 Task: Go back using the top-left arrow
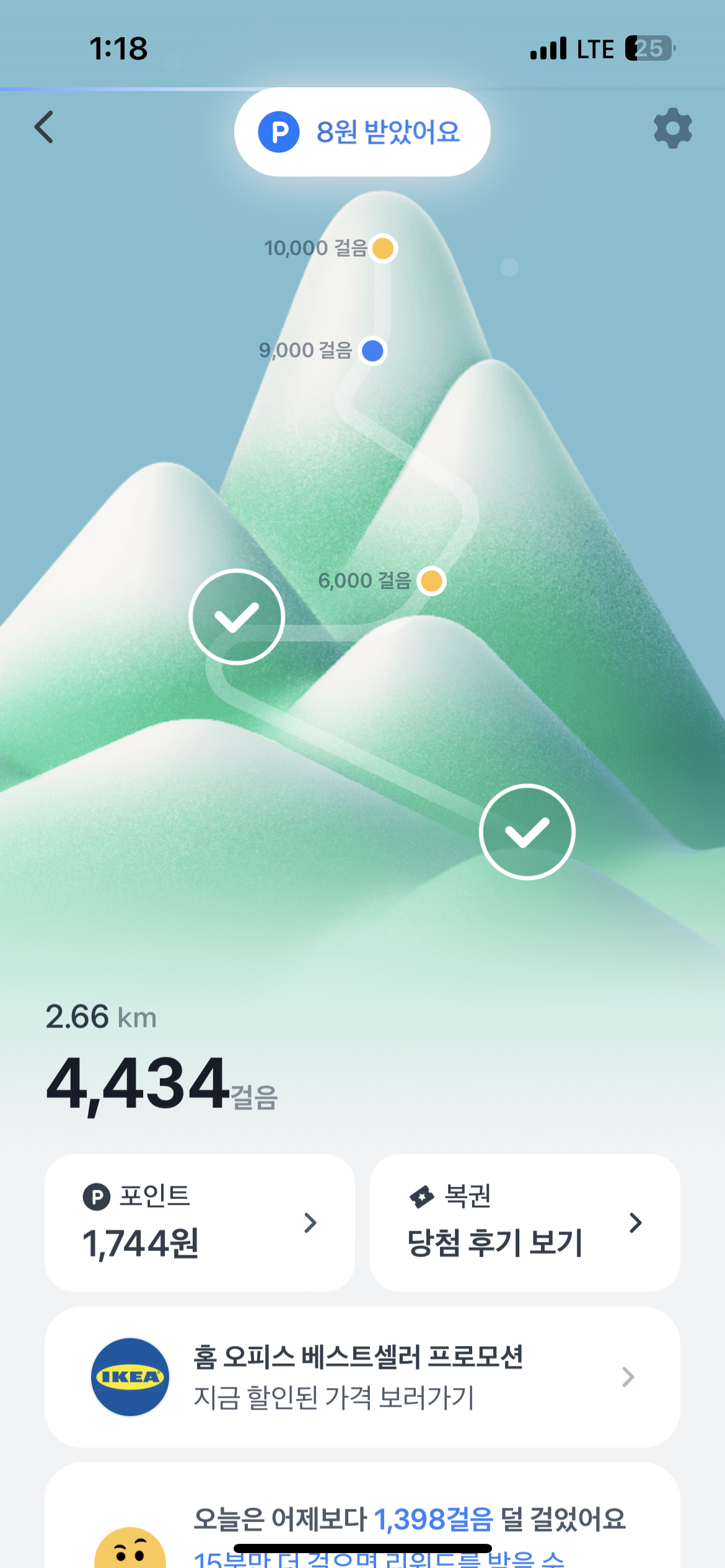tap(44, 128)
